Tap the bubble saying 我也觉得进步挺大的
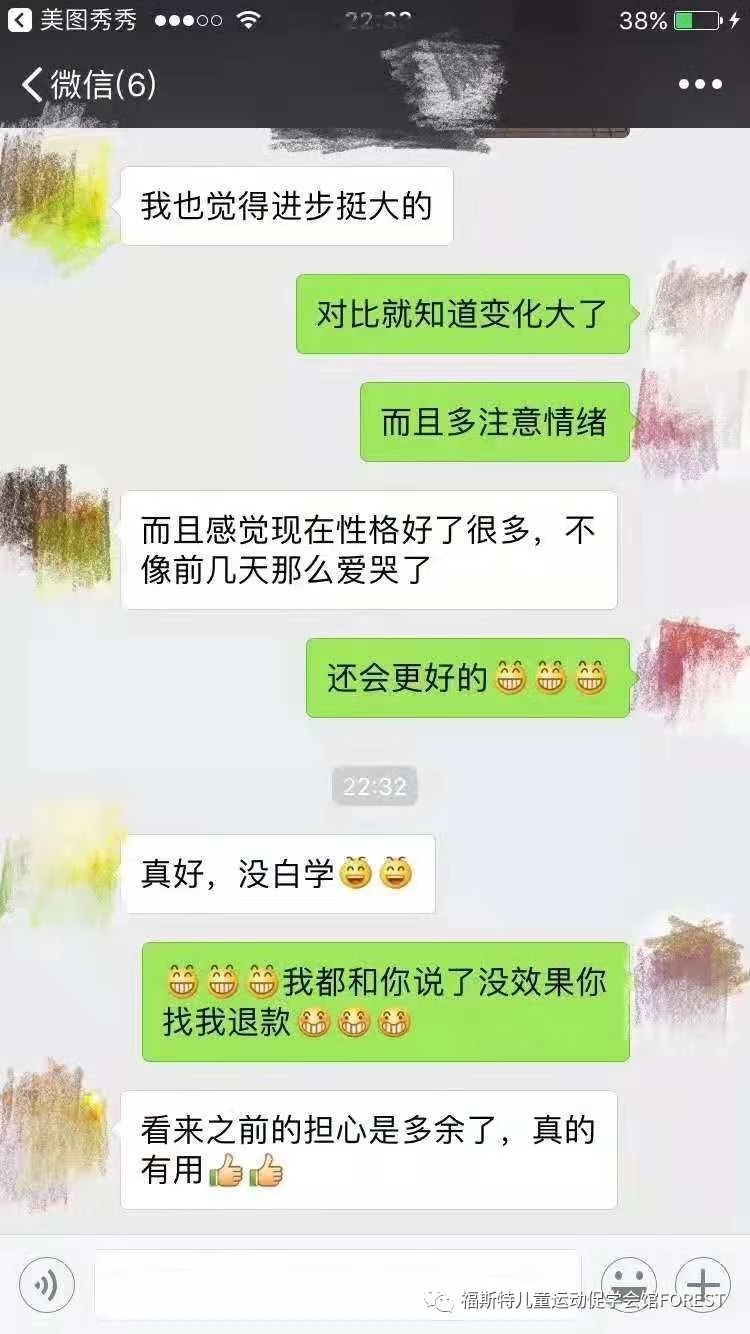 click(x=286, y=206)
